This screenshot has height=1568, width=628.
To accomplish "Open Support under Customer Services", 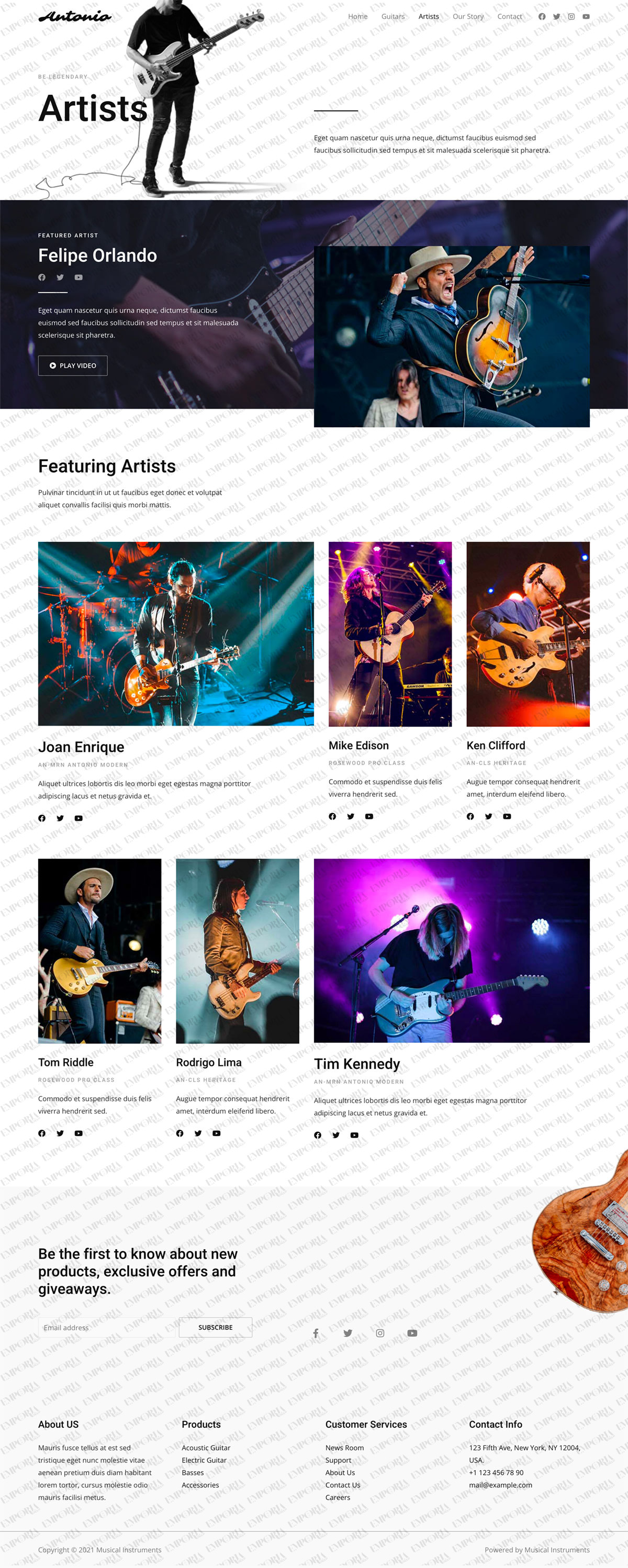I will point(338,1460).
